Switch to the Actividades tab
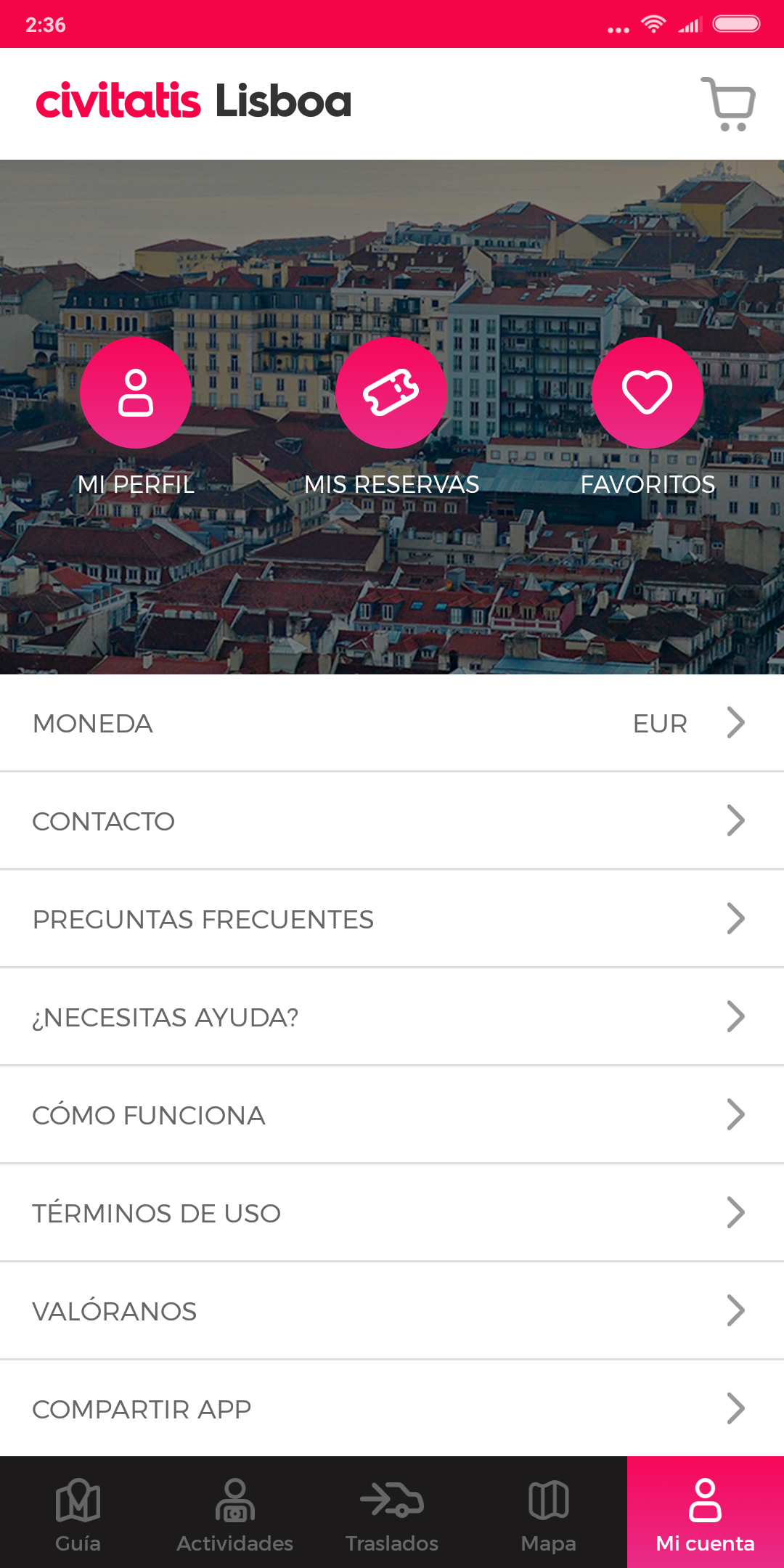This screenshot has width=784, height=1568. (x=235, y=1514)
